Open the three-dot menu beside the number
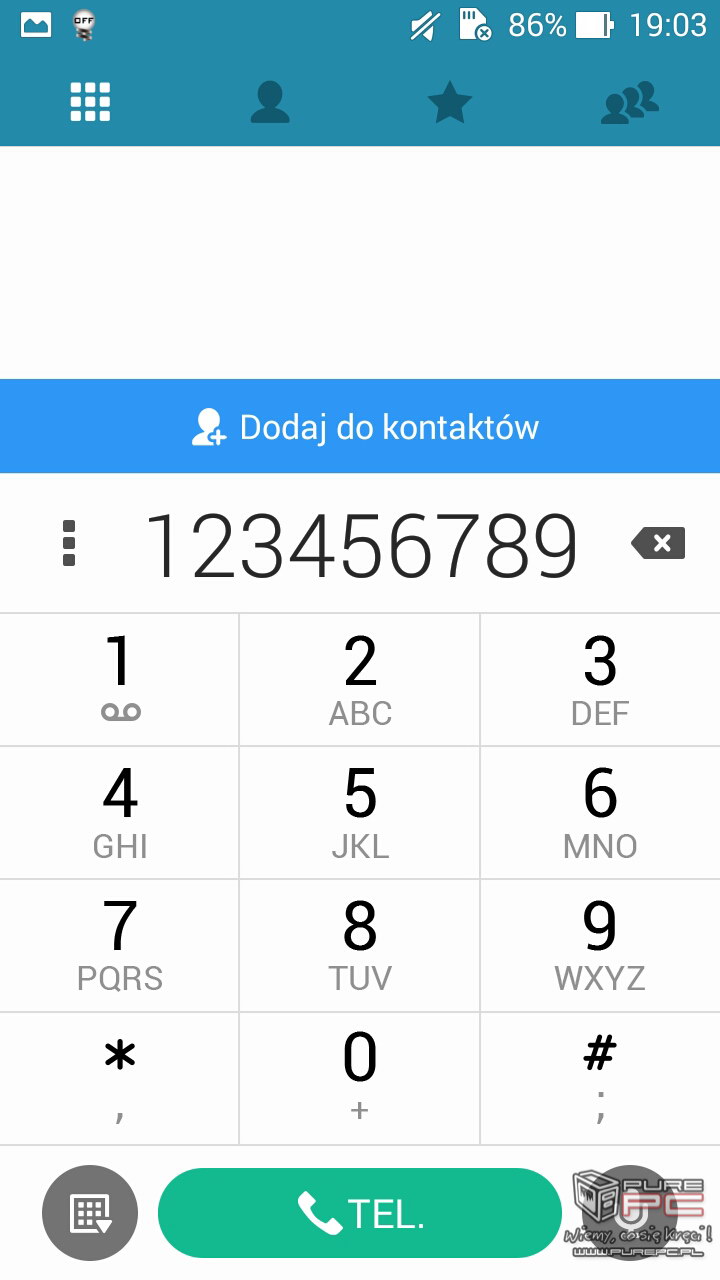The image size is (720, 1280). point(69,543)
